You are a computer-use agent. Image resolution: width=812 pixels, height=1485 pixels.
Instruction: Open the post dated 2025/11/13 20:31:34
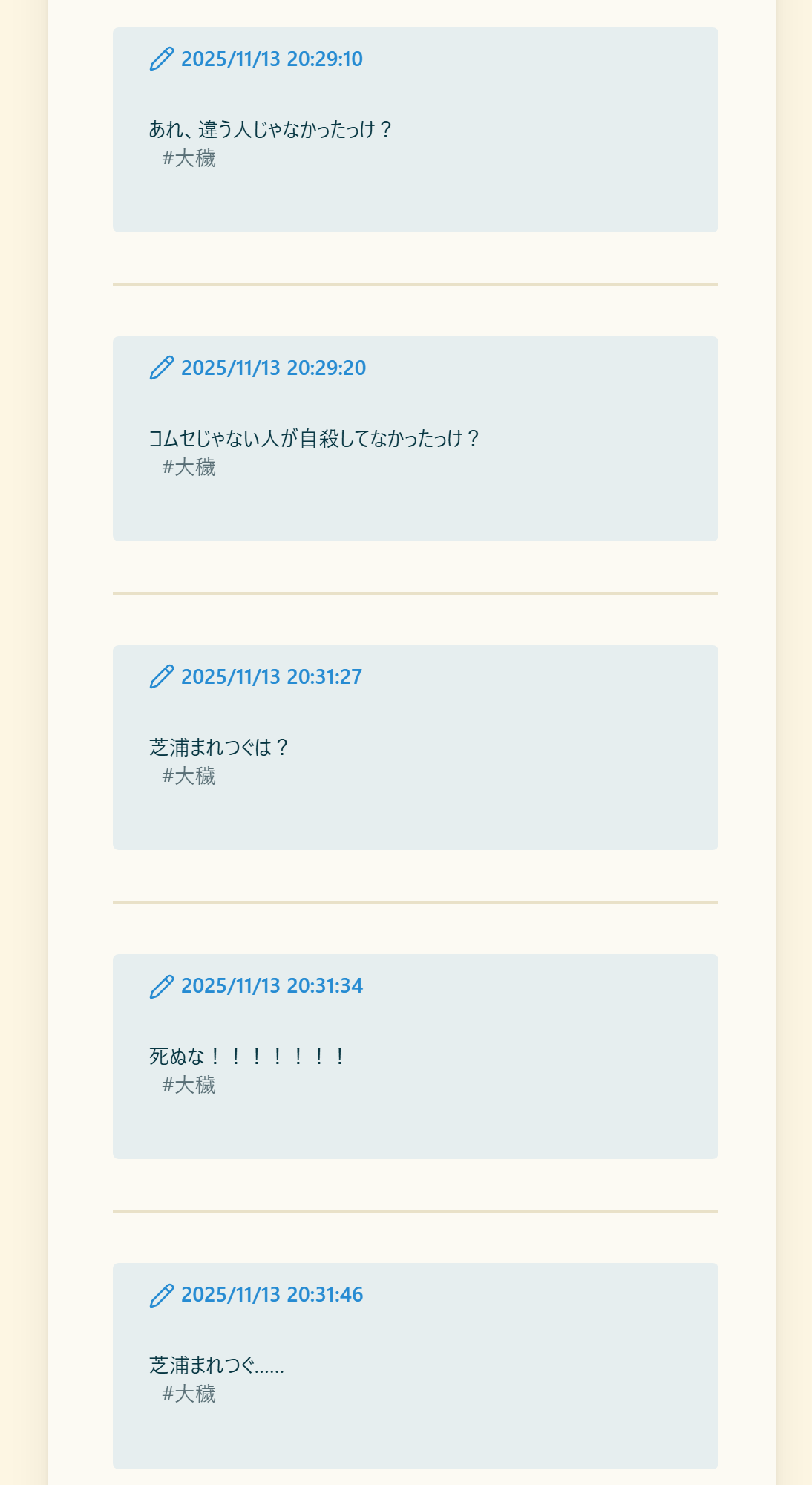coord(272,986)
